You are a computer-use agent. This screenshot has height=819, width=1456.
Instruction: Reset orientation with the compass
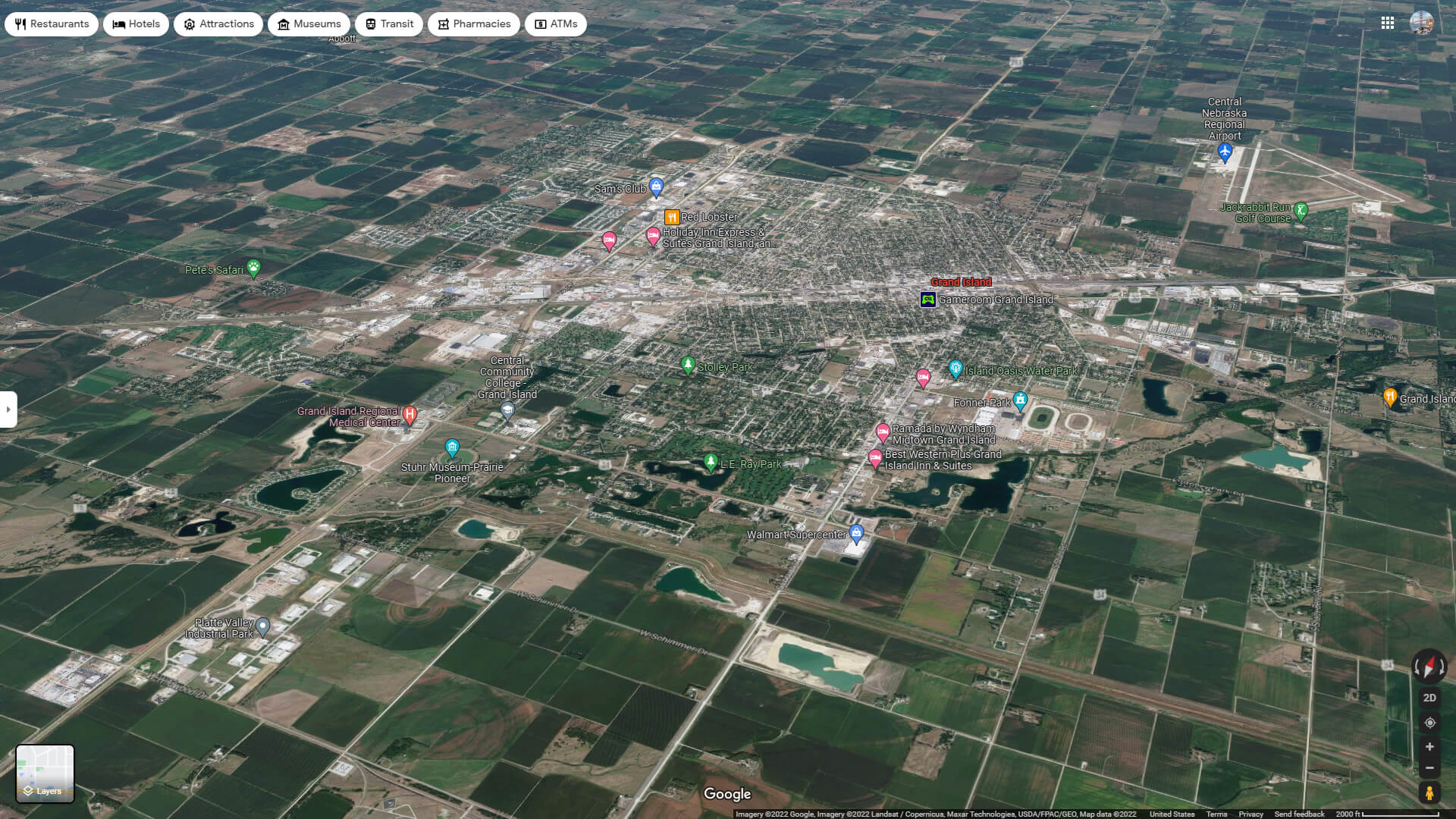coord(1429,667)
